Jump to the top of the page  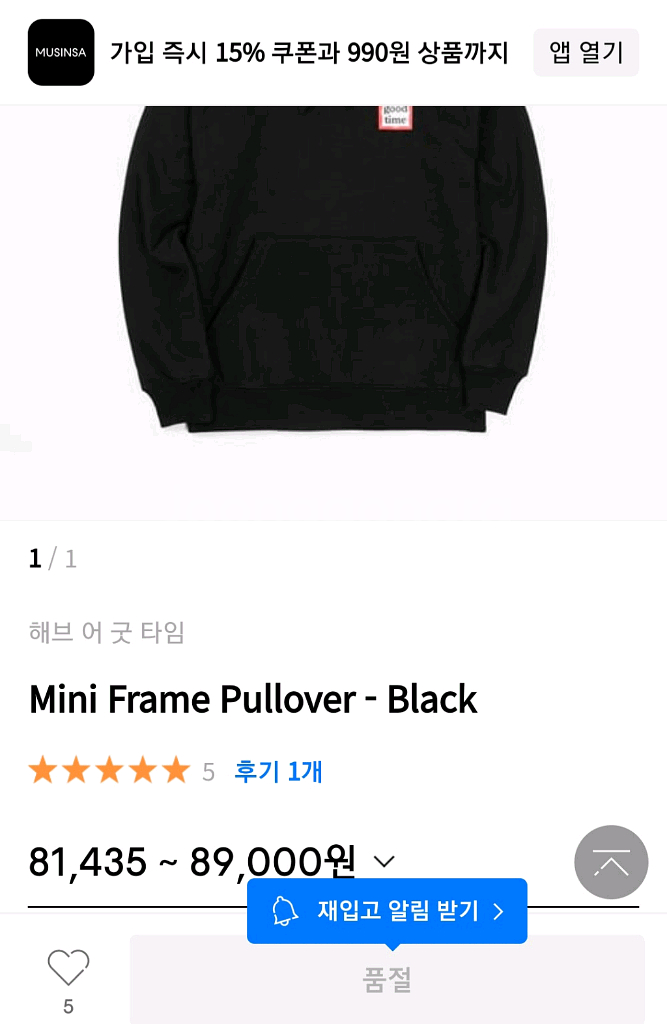coord(611,862)
